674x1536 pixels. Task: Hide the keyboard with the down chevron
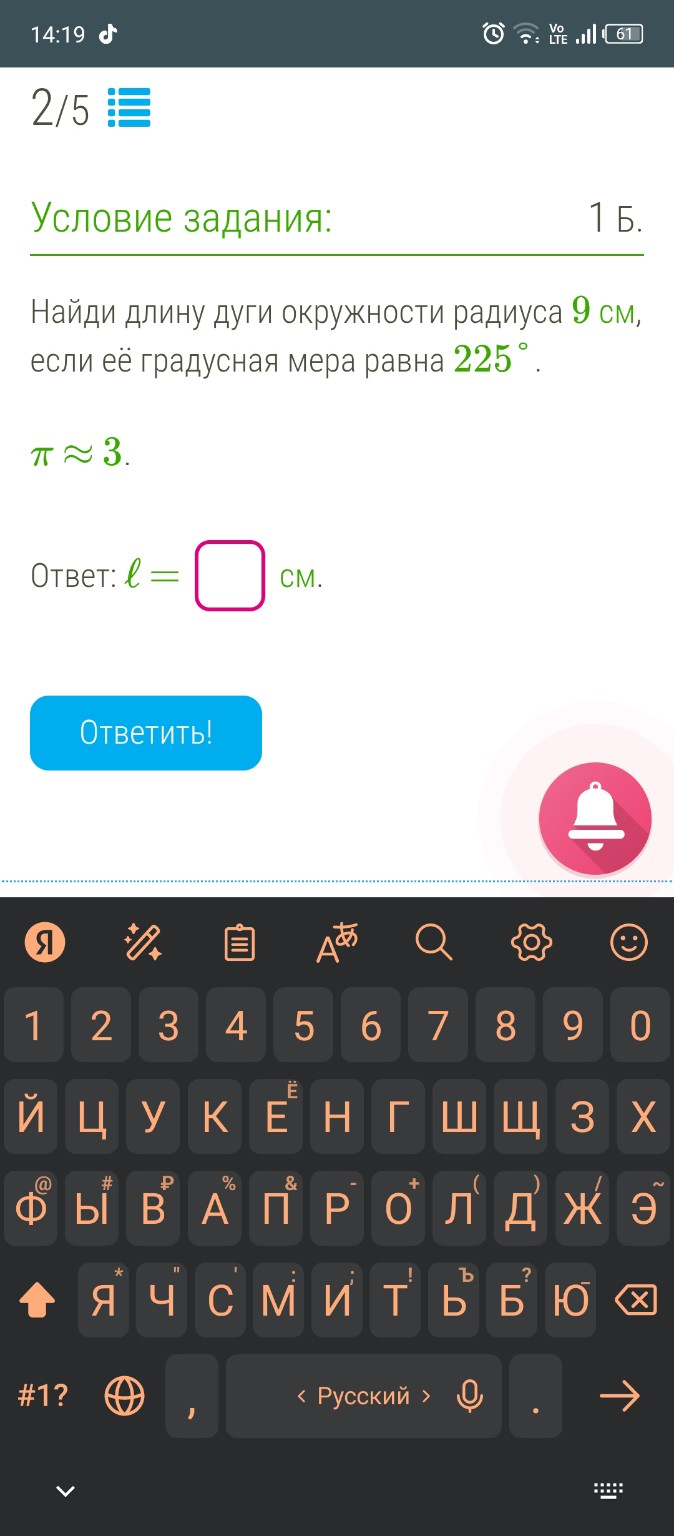[66, 1491]
